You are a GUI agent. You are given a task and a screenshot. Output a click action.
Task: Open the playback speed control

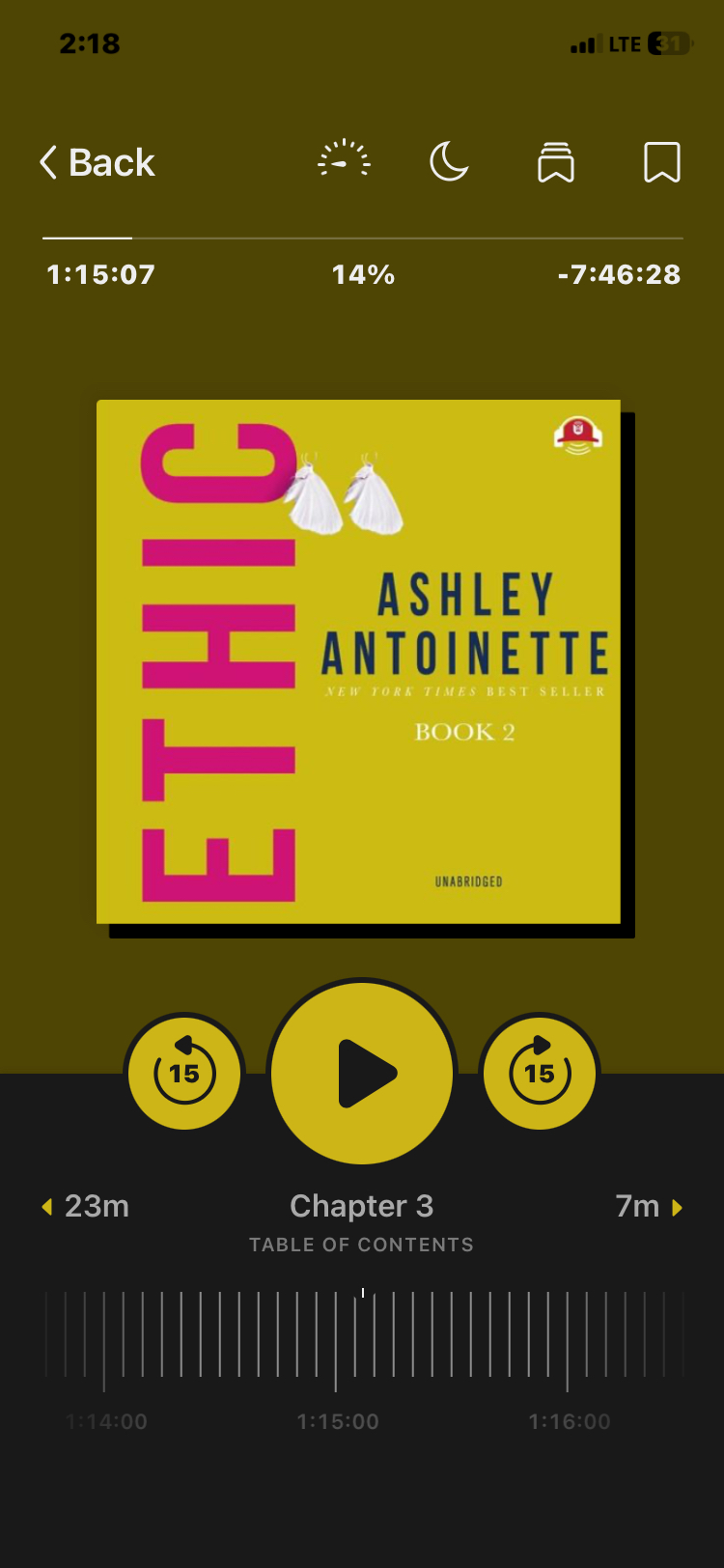pyautogui.click(x=344, y=161)
